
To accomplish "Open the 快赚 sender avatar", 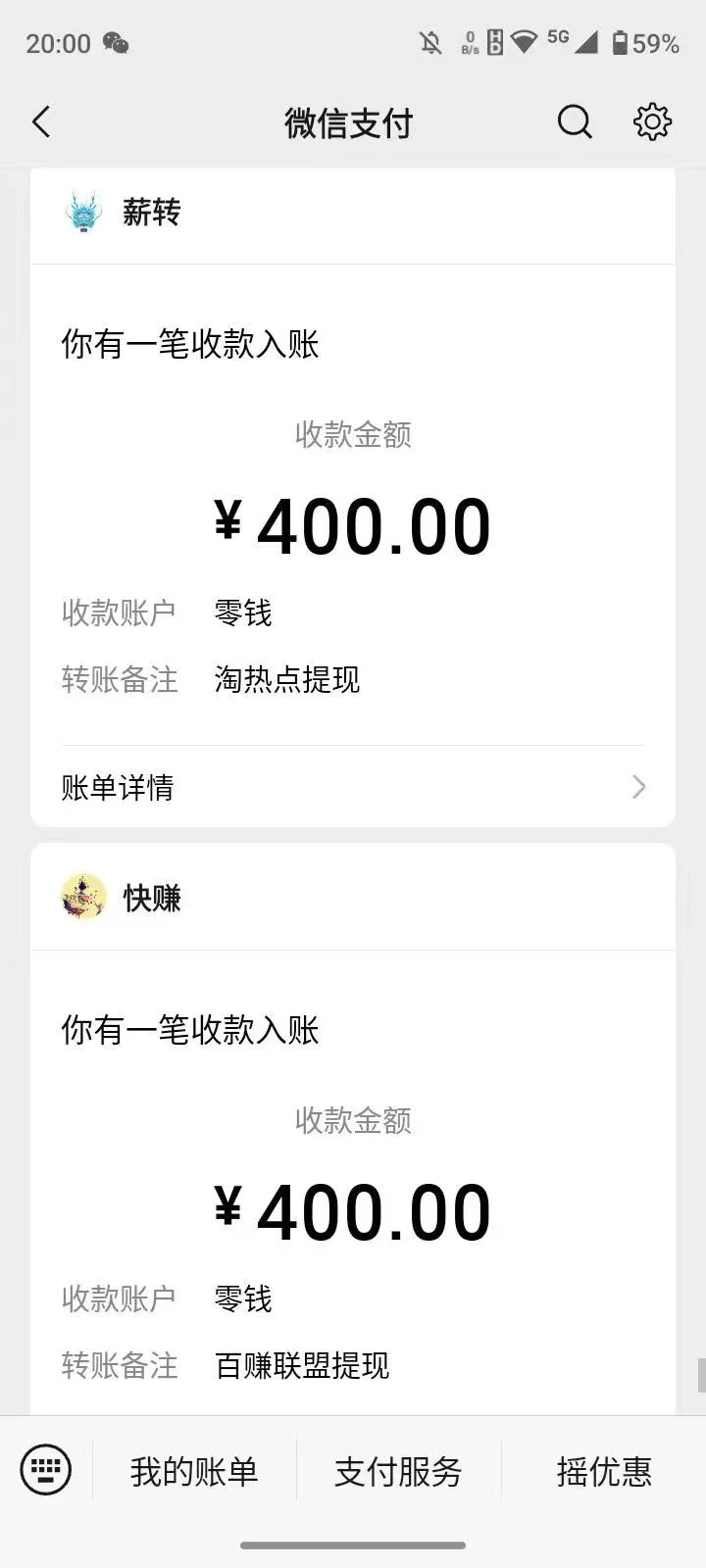I will click(84, 898).
